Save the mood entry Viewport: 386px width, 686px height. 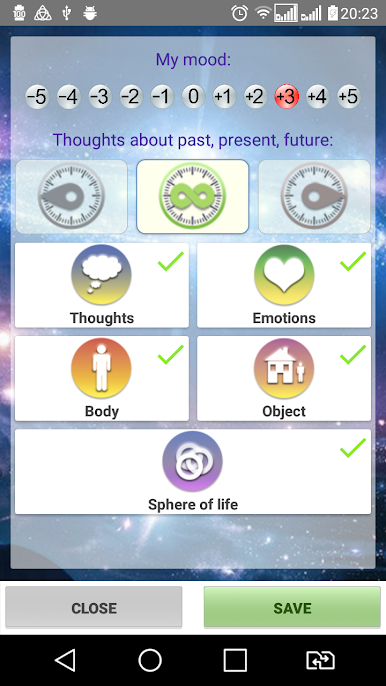[x=292, y=608]
